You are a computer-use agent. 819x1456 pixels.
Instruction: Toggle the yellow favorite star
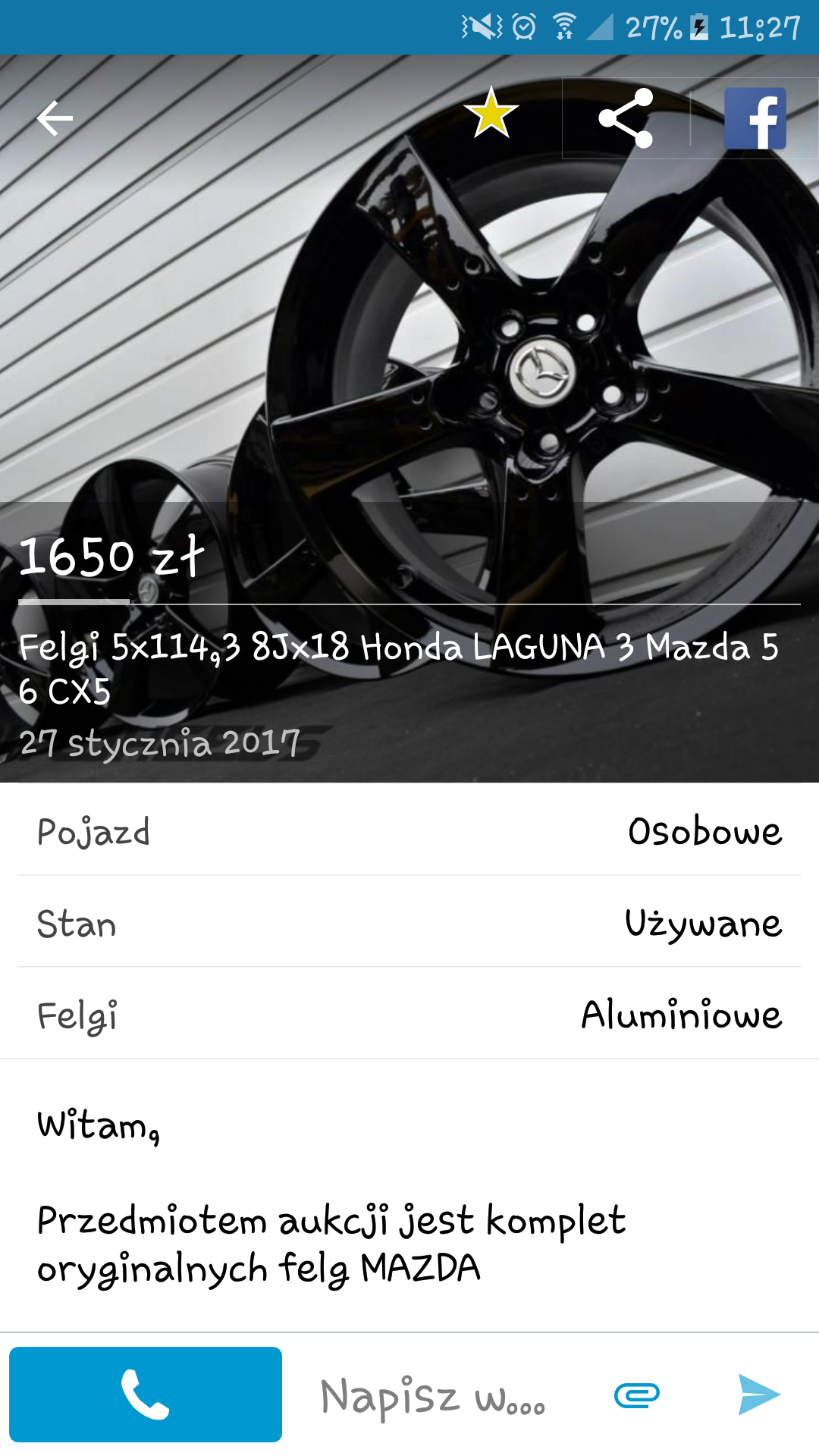pyautogui.click(x=491, y=114)
